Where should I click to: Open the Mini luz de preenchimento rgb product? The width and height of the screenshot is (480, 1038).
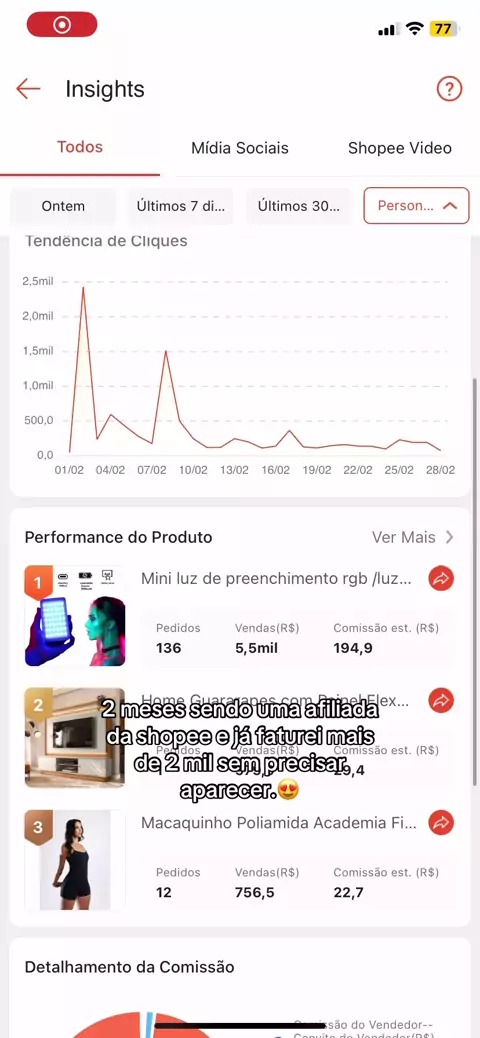276,579
